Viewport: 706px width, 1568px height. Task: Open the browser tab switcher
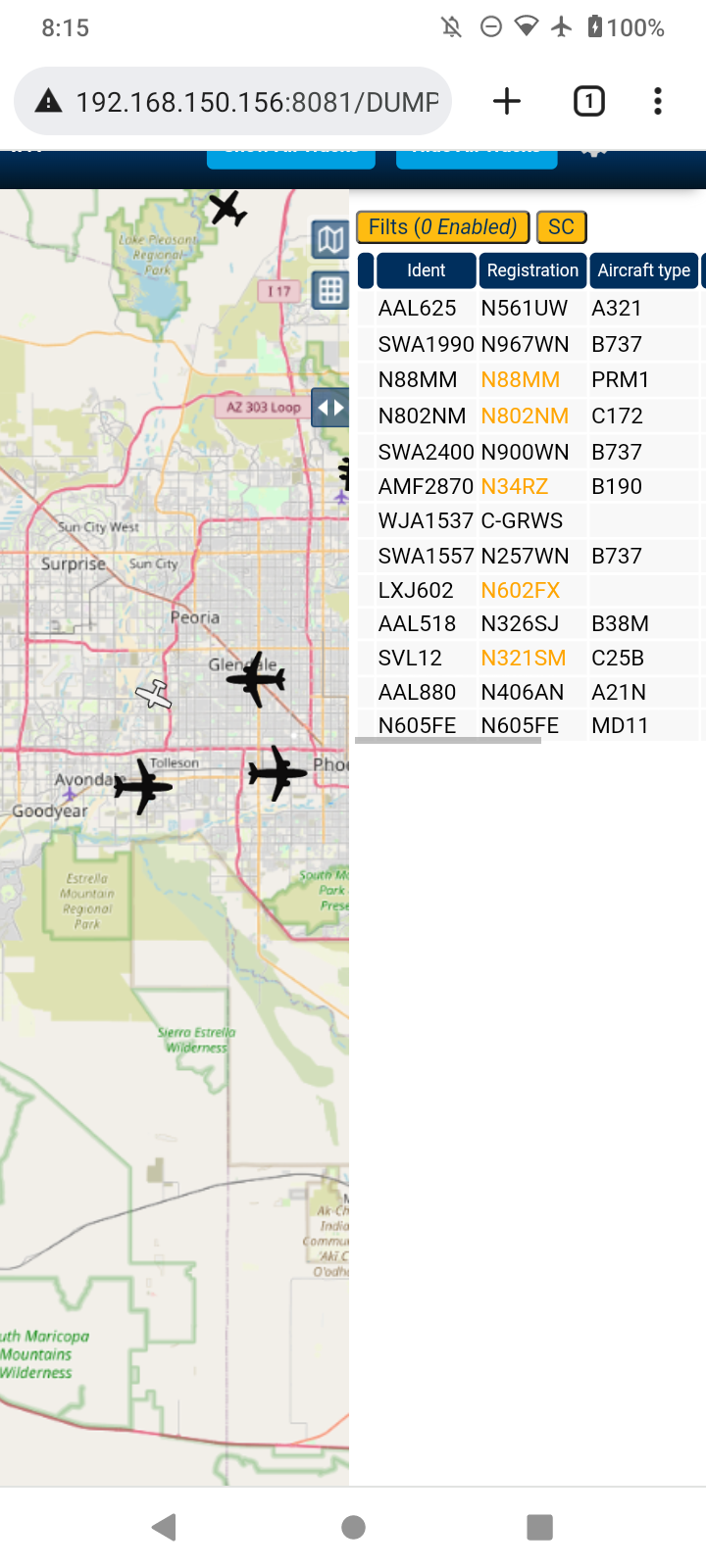[x=588, y=101]
